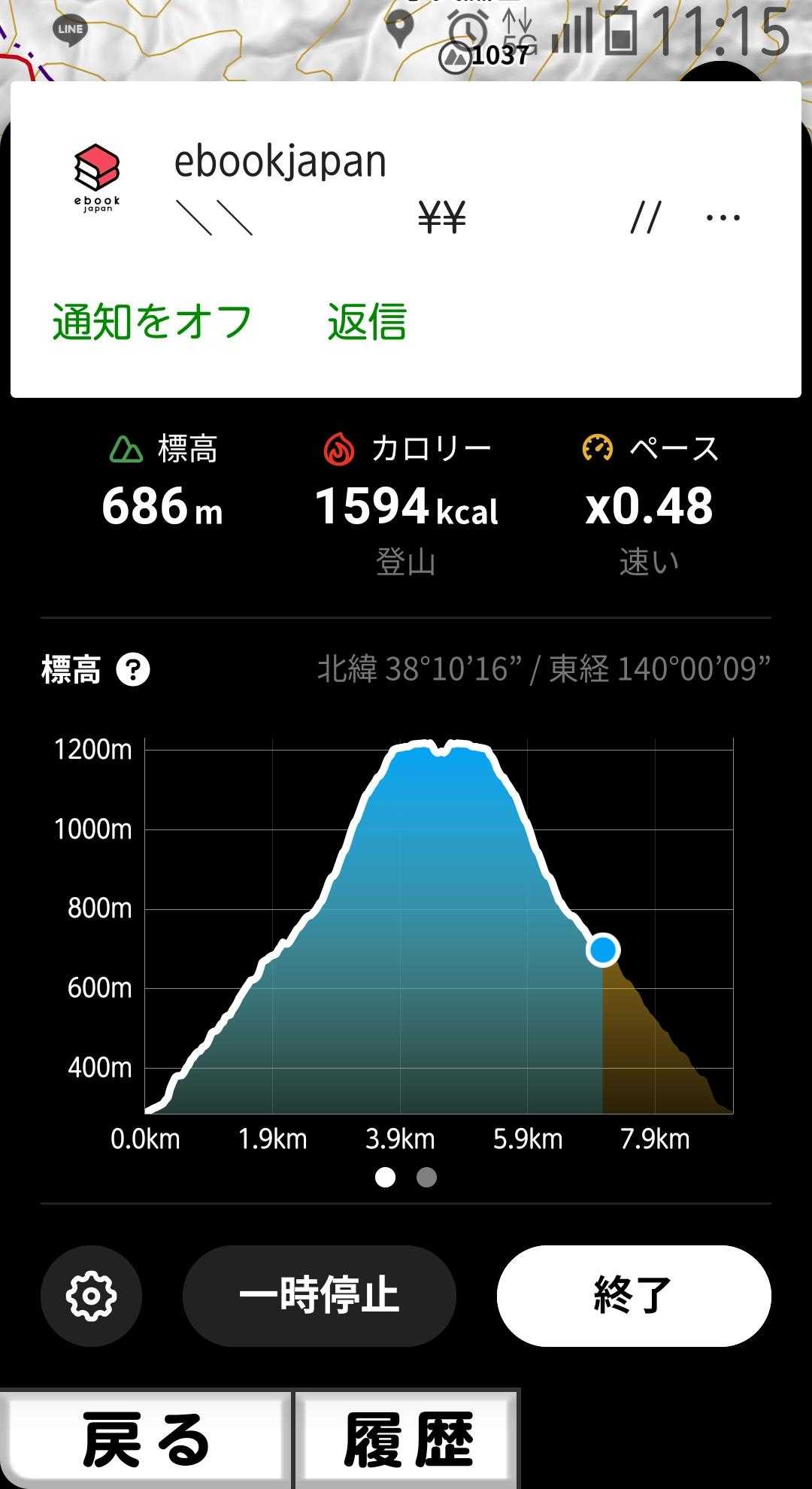The width and height of the screenshot is (812, 1489).
Task: Tap 通知をオフ to mute notifications
Action: (152, 322)
